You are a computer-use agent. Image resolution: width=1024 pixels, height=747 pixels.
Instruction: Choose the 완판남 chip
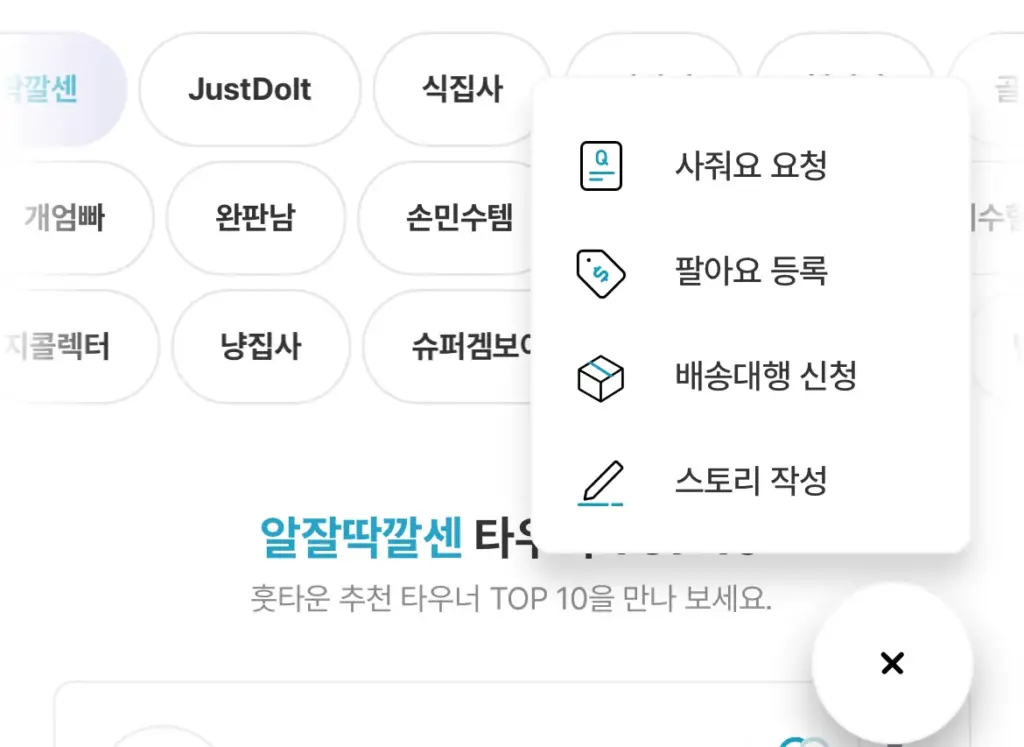256,218
